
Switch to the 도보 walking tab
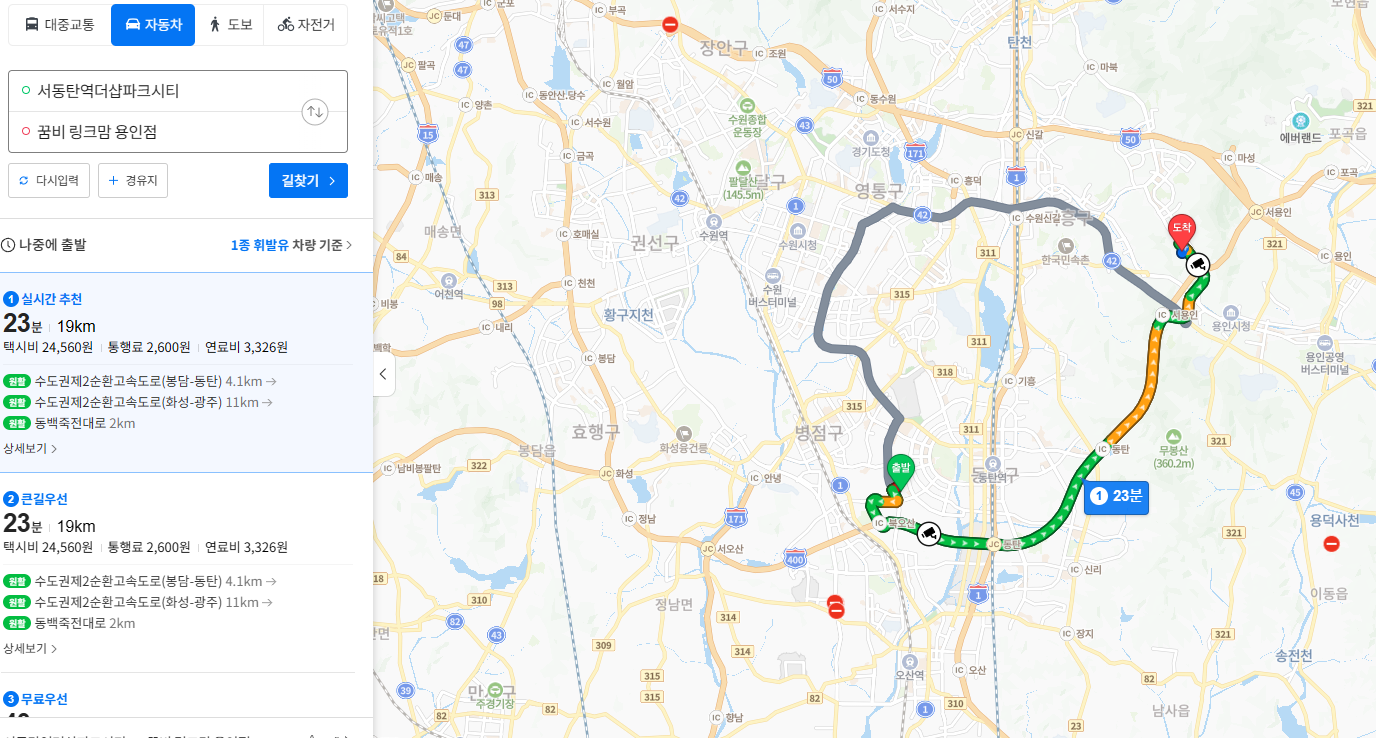click(x=230, y=25)
